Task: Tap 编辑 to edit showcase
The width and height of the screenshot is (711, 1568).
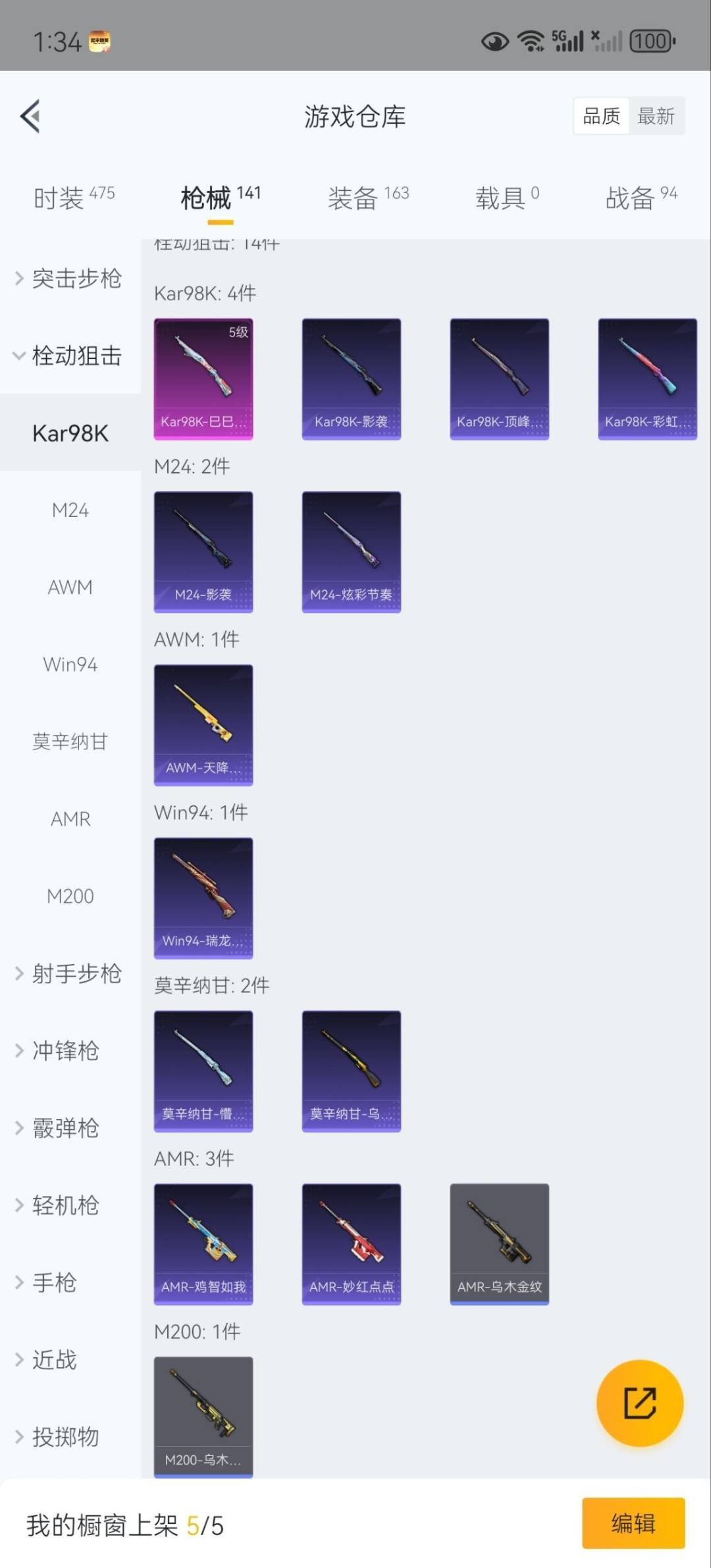Action: [x=633, y=1523]
